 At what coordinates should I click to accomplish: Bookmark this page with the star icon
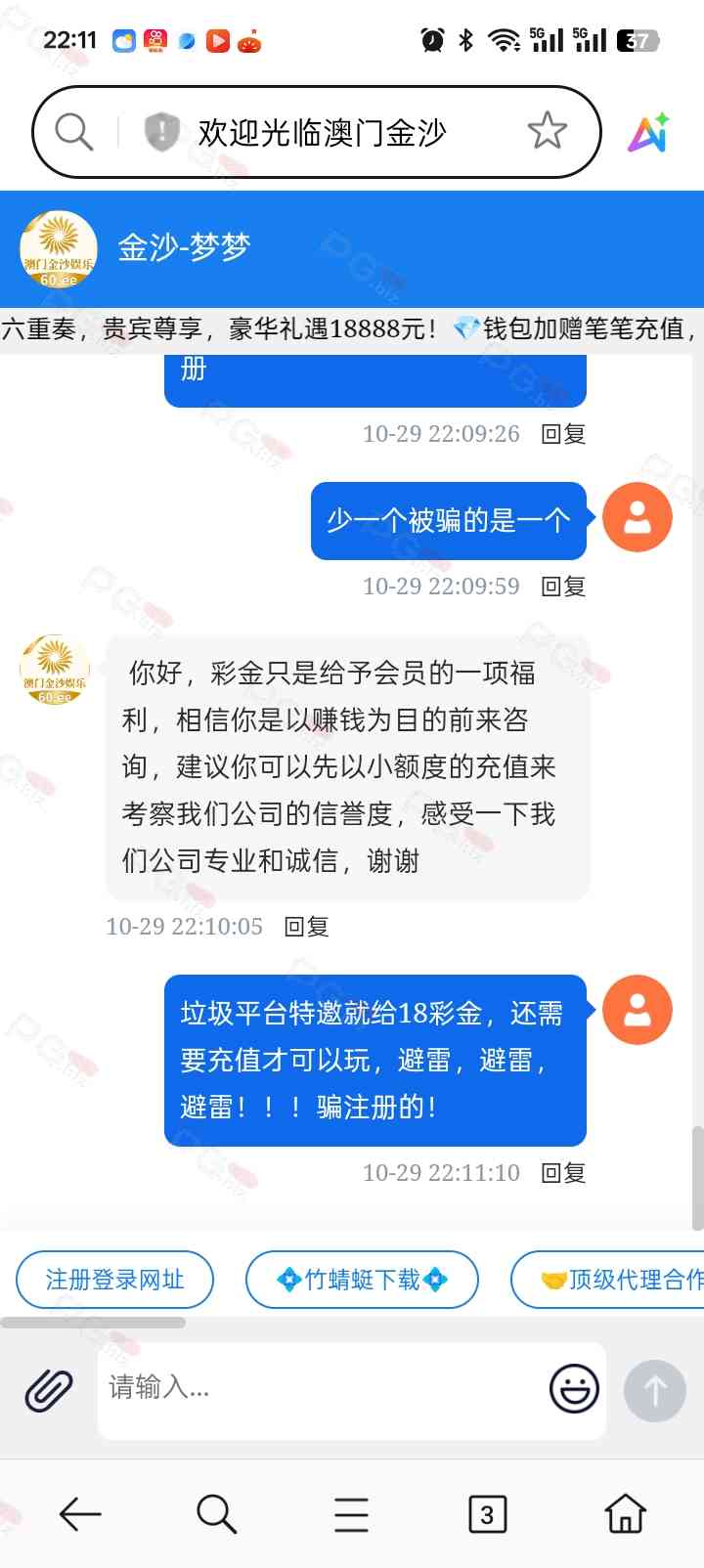click(547, 131)
